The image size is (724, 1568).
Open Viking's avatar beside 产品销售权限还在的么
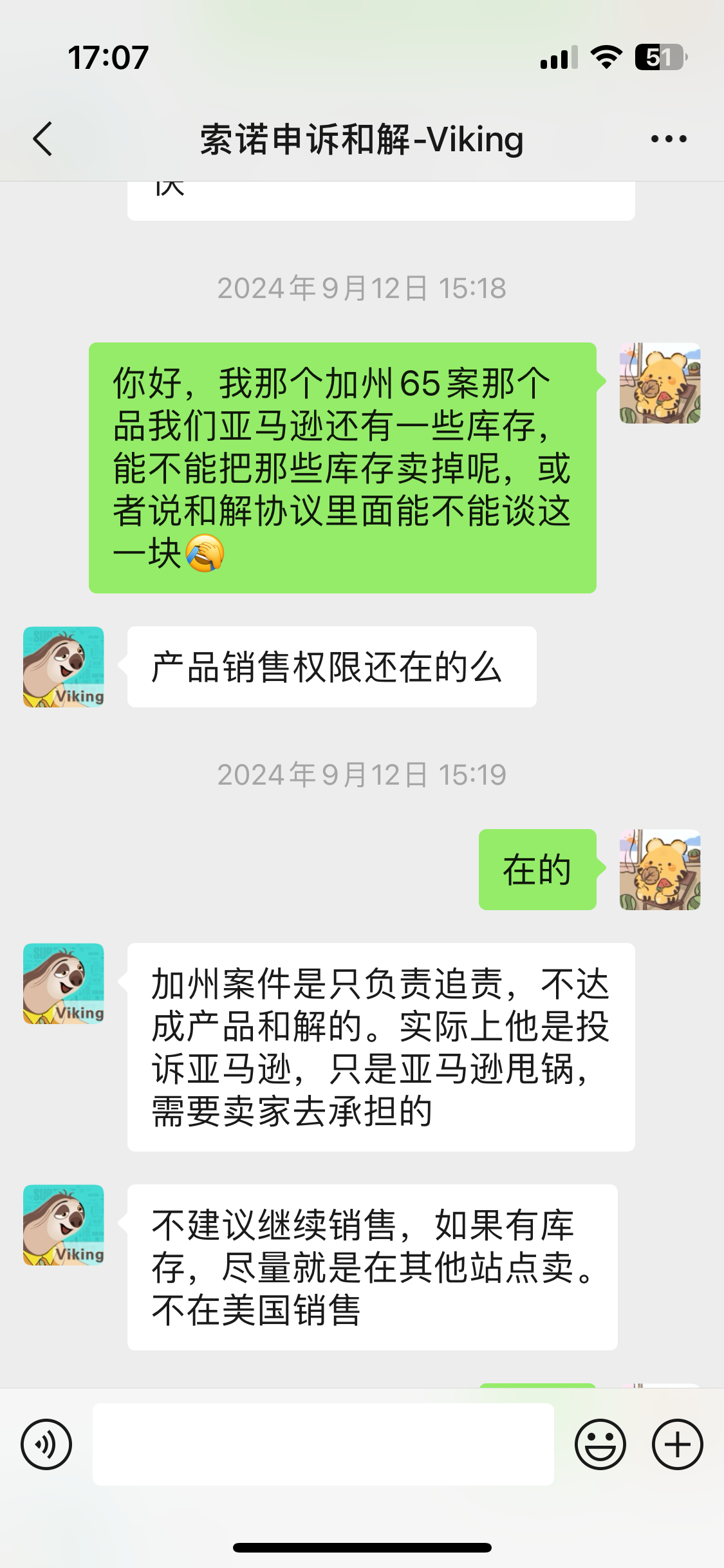click(64, 667)
